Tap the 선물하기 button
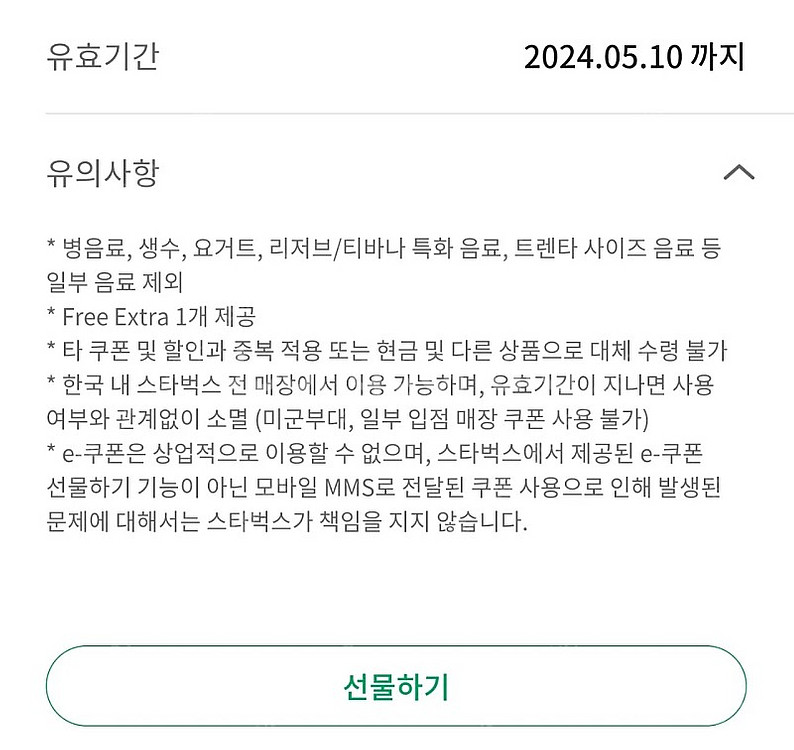This screenshot has height=750, width=794. [x=396, y=687]
